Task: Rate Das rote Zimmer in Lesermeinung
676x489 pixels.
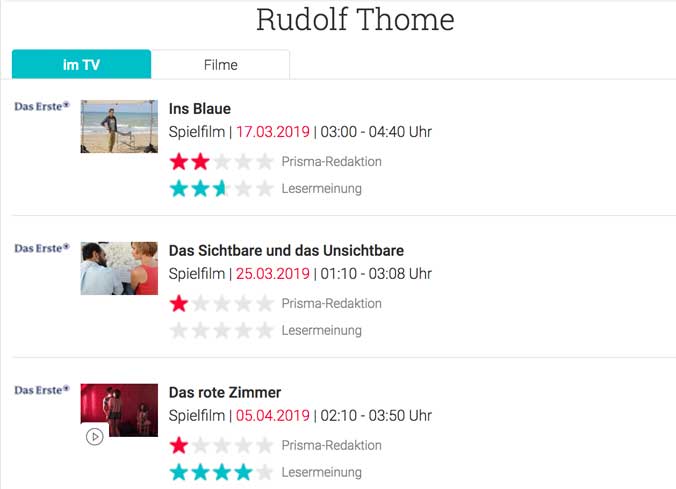Action: click(x=221, y=472)
